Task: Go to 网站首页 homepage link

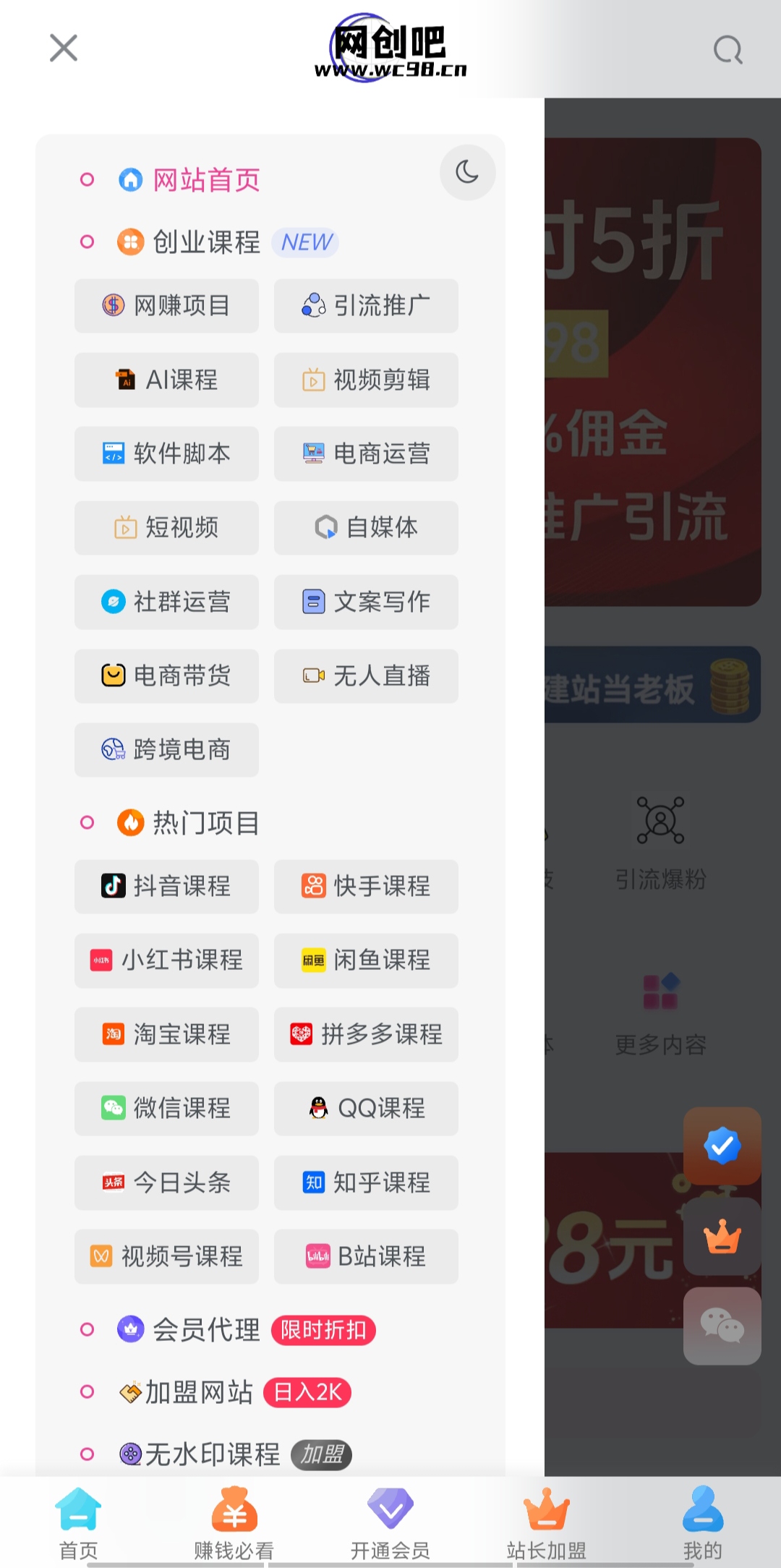Action: click(x=205, y=179)
